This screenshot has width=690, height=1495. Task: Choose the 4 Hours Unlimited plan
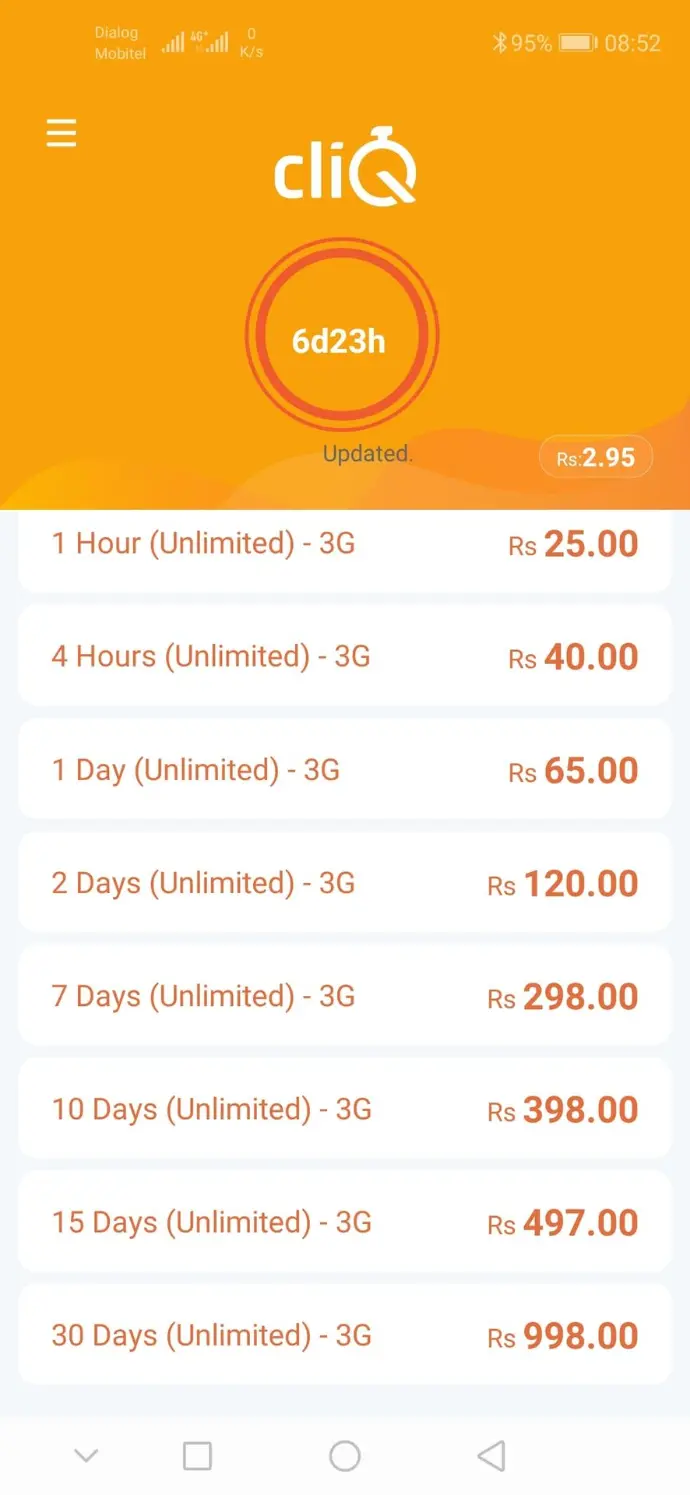(344, 656)
